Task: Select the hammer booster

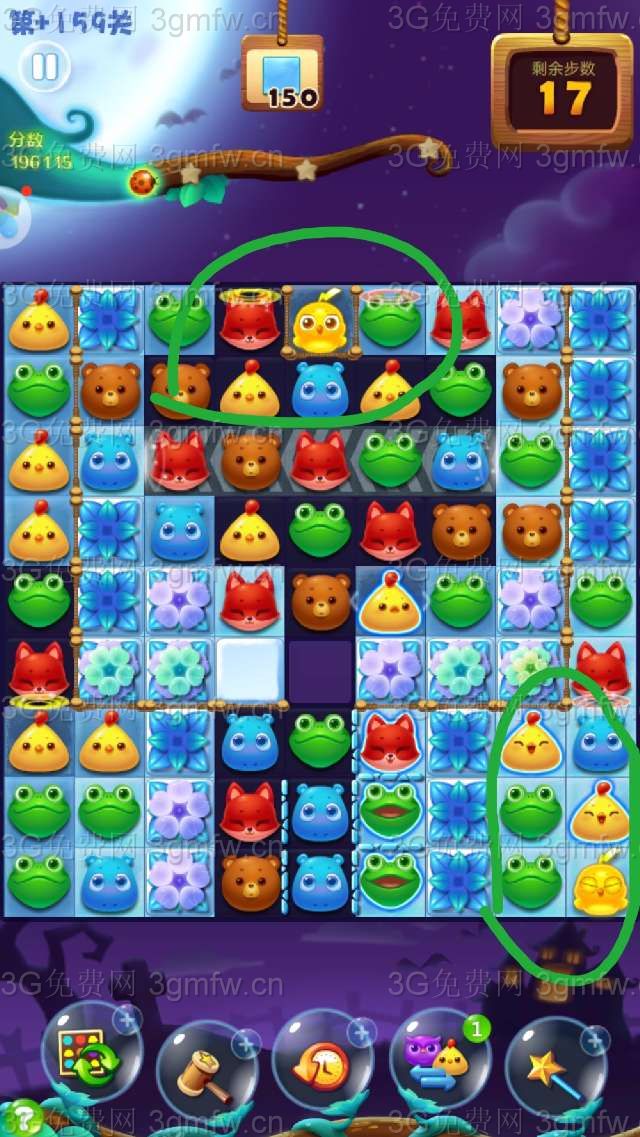Action: pos(204,1069)
